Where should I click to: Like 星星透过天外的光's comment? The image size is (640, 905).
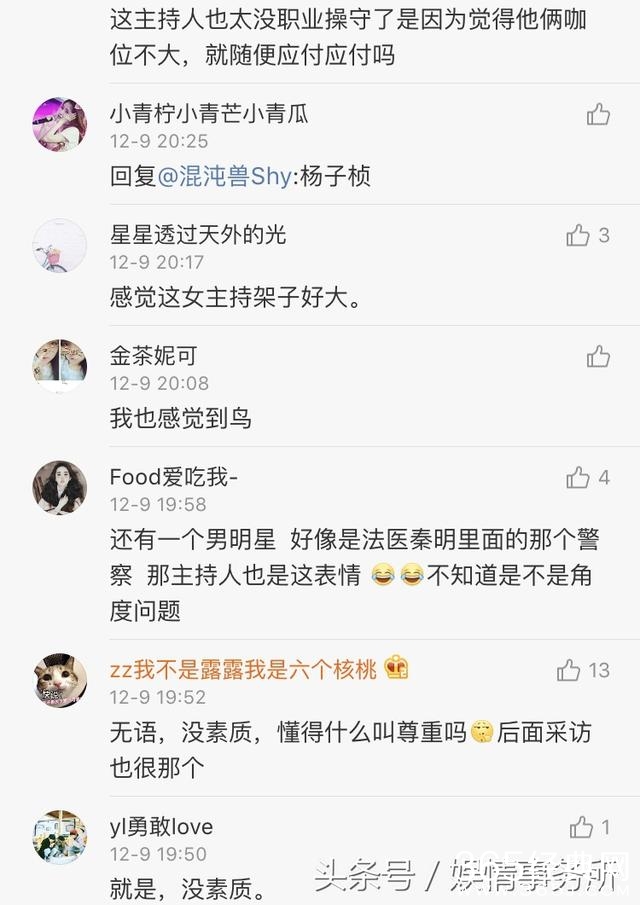click(578, 236)
